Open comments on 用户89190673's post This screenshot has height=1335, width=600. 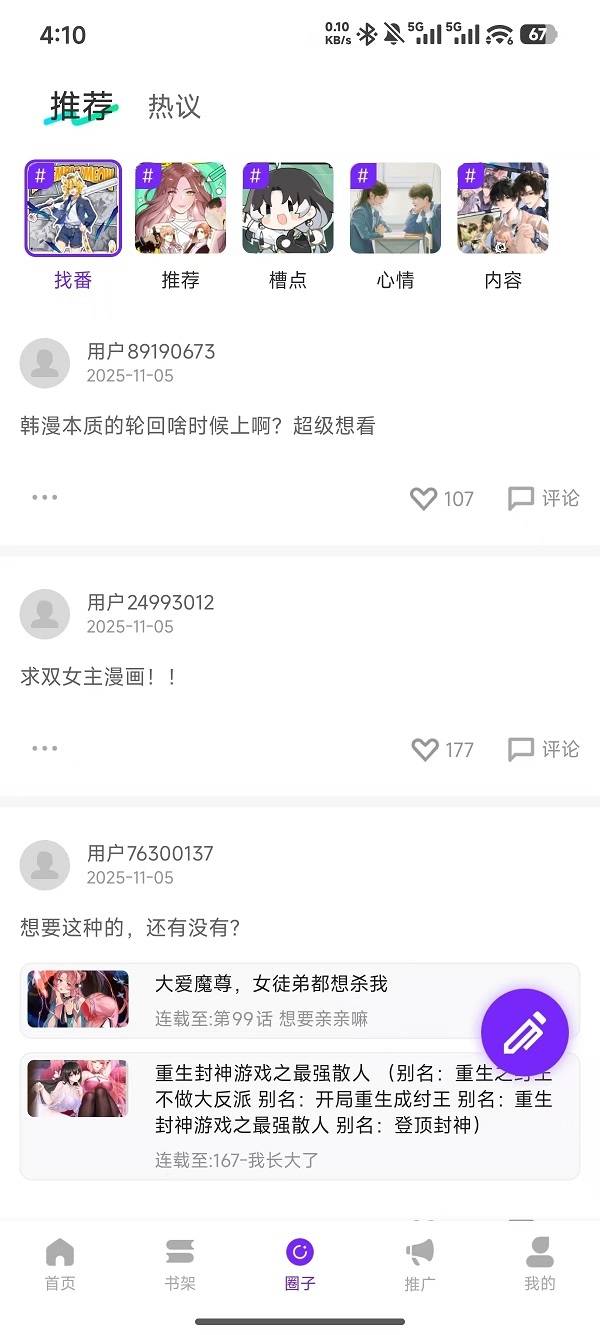tap(544, 498)
